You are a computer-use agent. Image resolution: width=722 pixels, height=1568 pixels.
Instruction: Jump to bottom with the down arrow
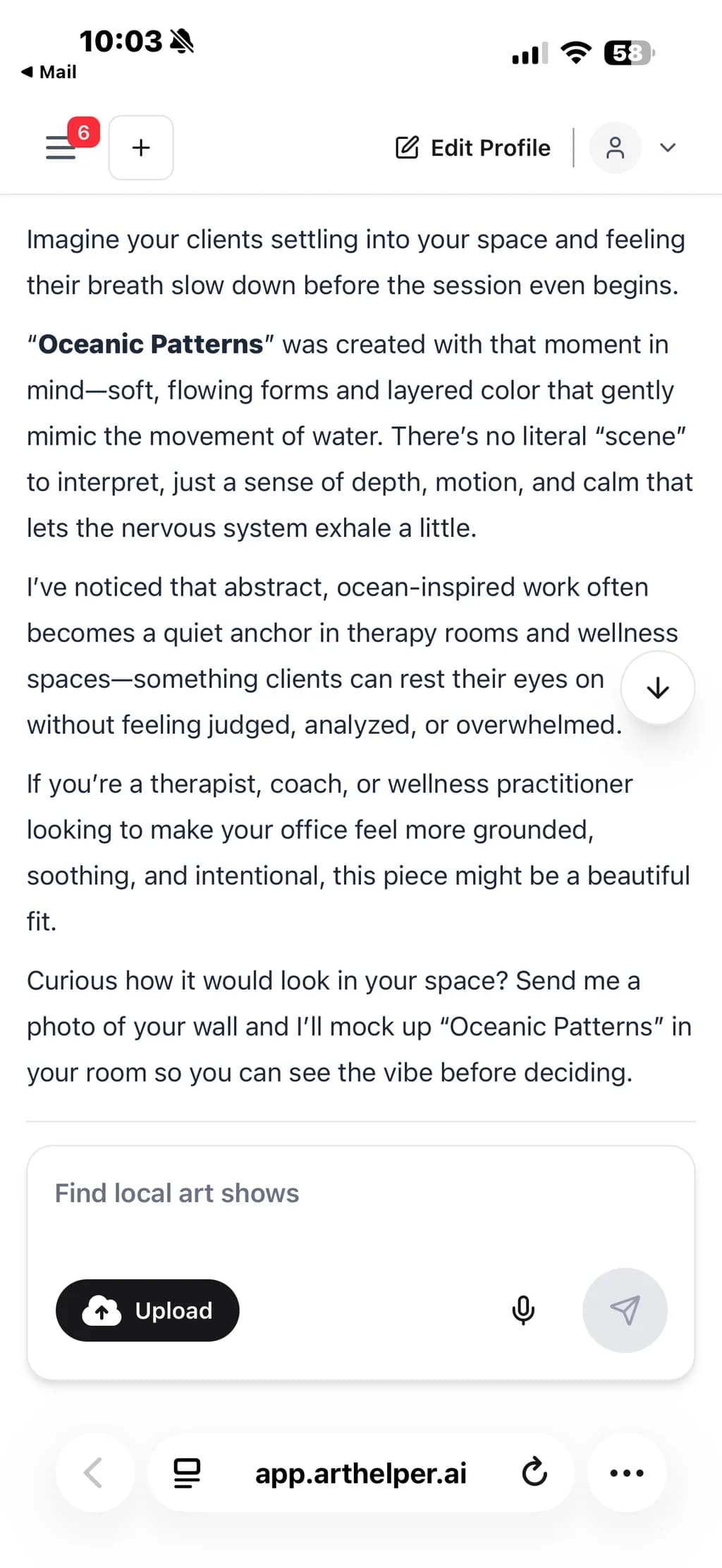point(657,688)
